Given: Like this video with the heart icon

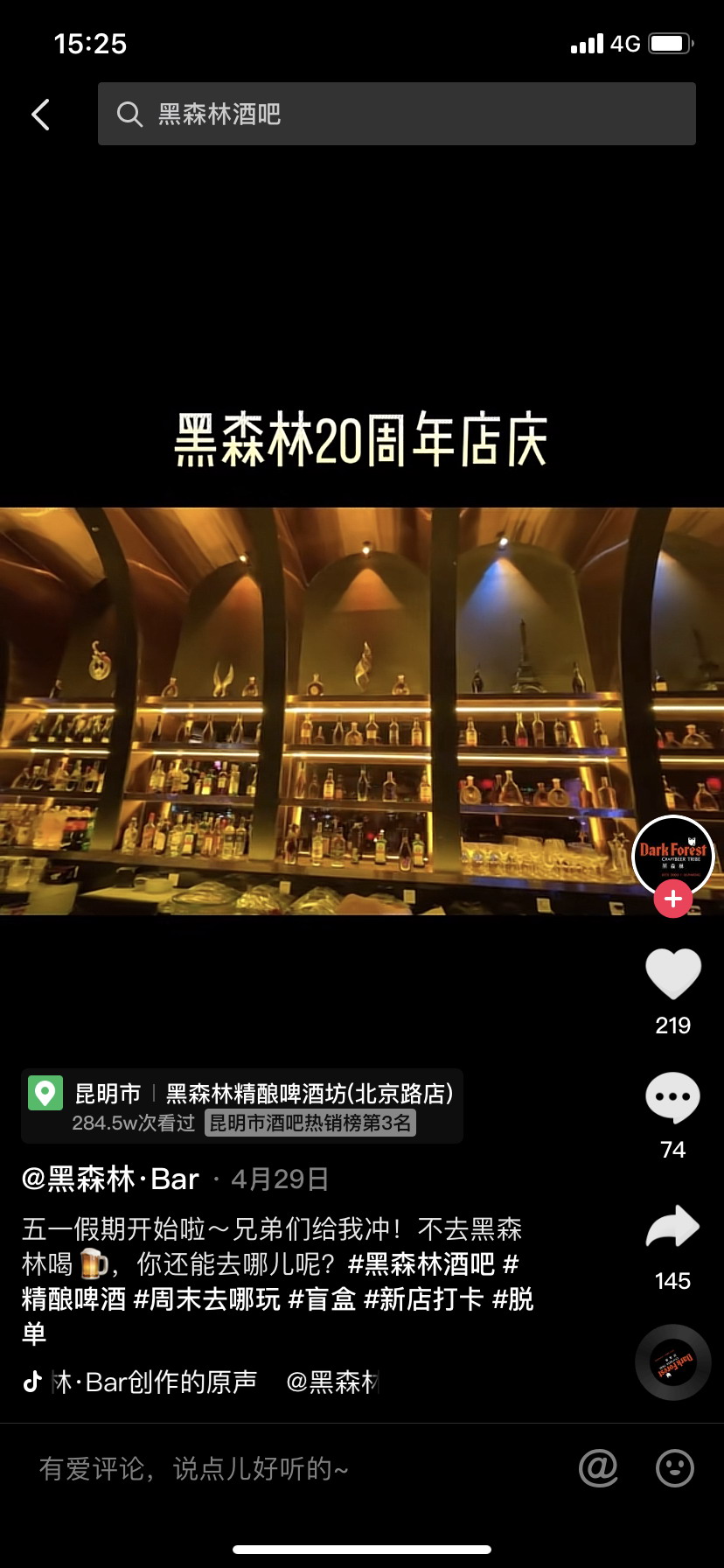Looking at the screenshot, I should click(672, 973).
